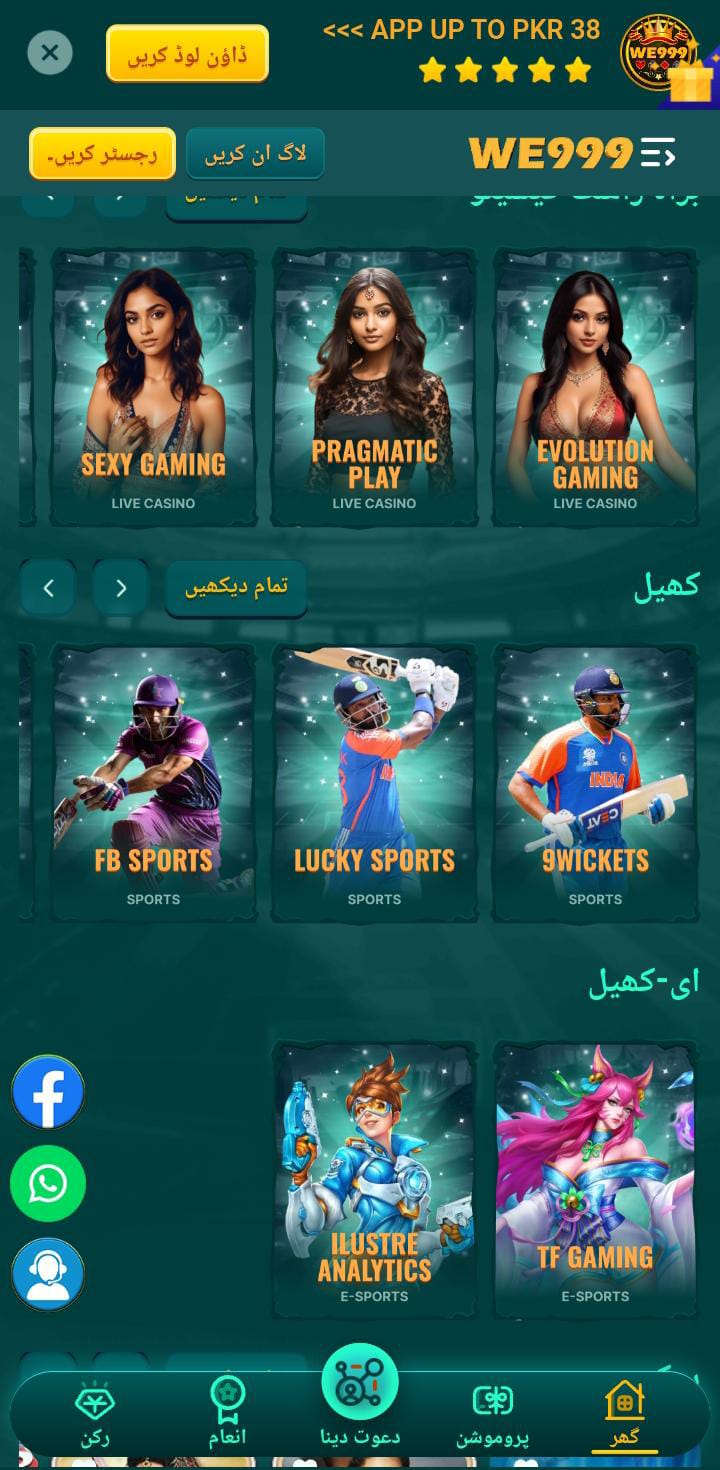Open the Lucky Sports card
720x1470 pixels.
pos(374,784)
